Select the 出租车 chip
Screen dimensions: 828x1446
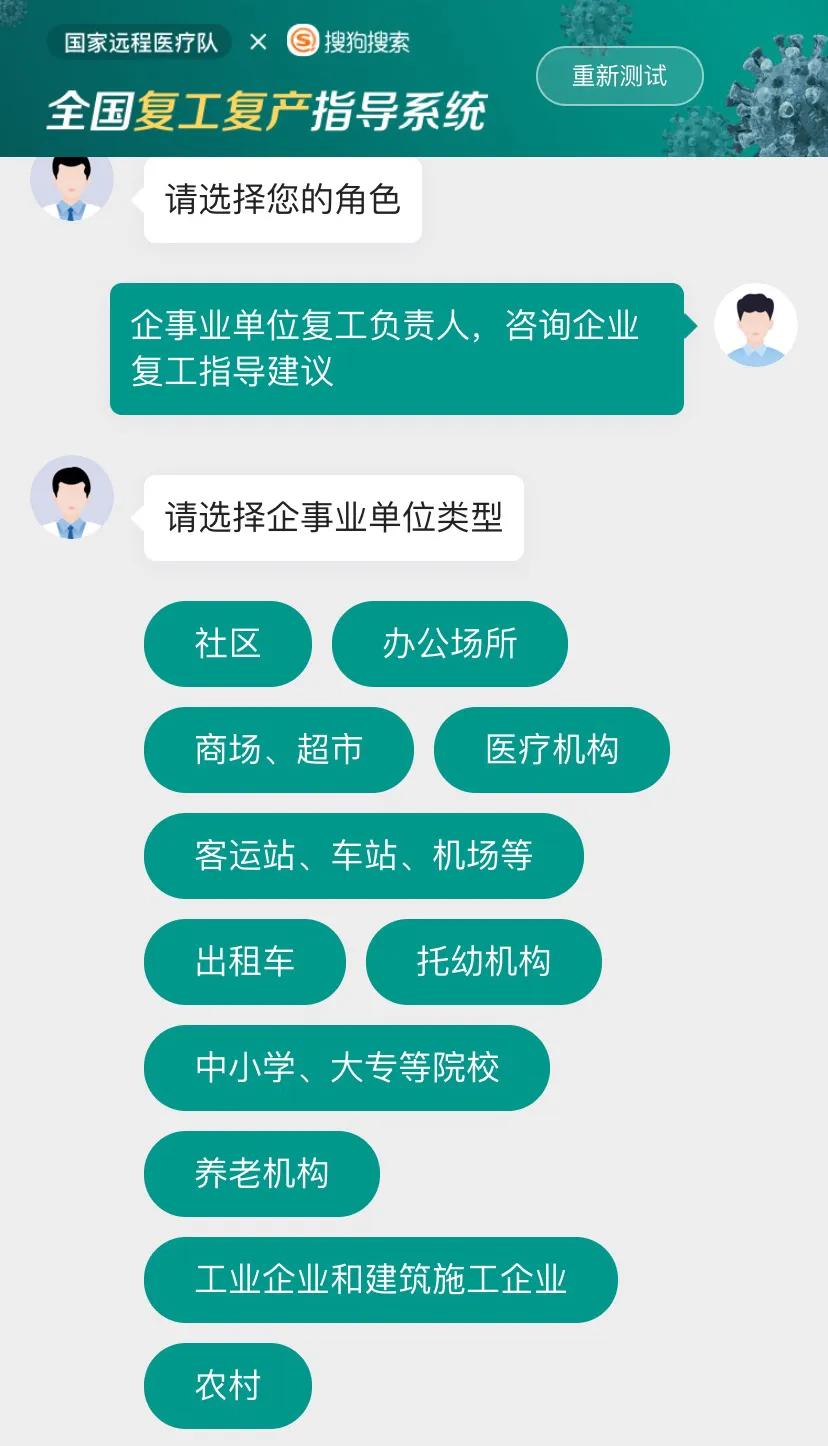click(245, 962)
